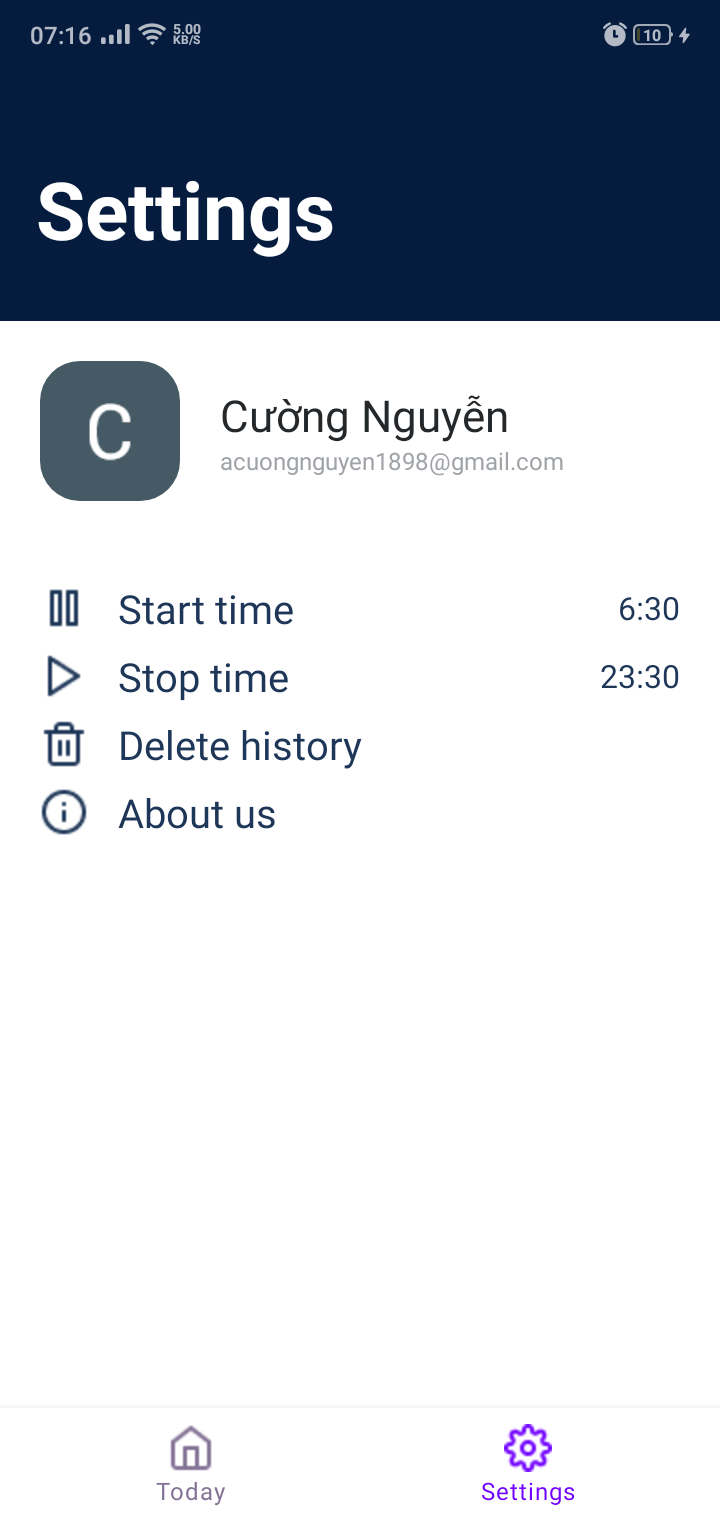Open the About us page
This screenshot has width=720, height=1520.
[196, 813]
